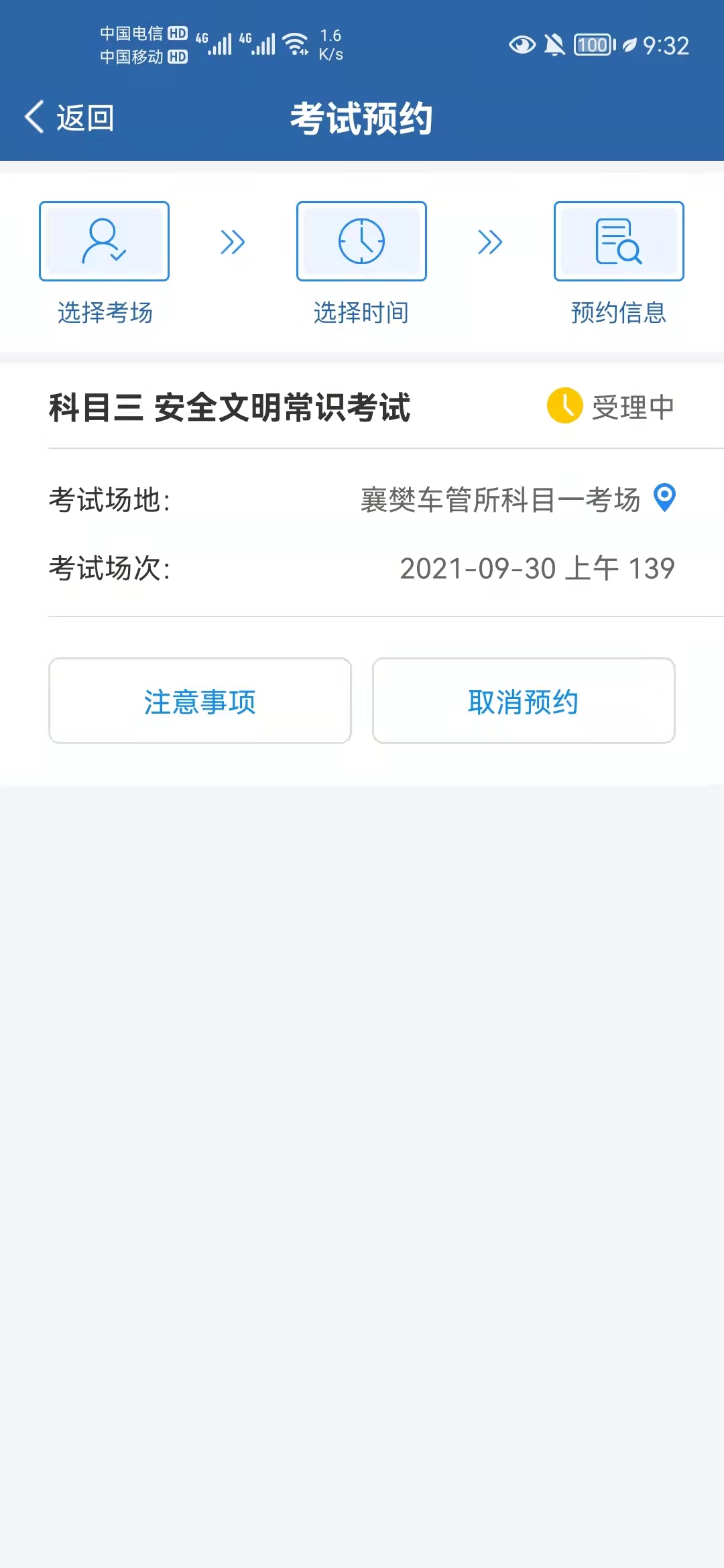The image size is (724, 1568).
Task: Open the 选择考场 step
Action: [104, 241]
